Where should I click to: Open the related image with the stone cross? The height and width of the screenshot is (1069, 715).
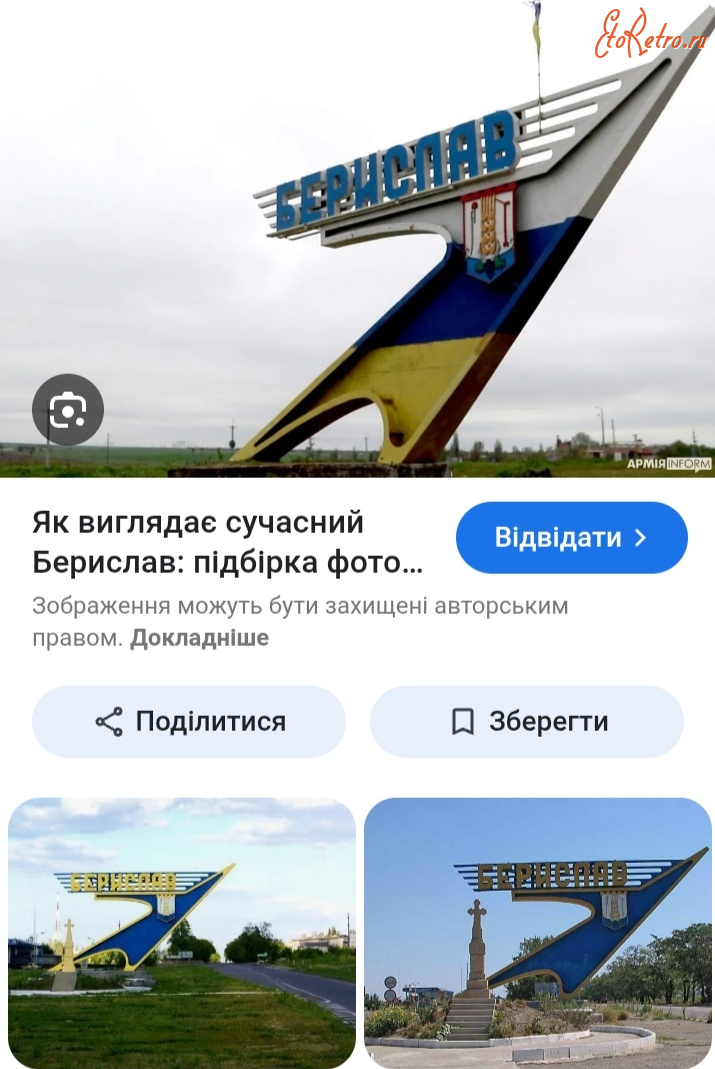point(538,932)
